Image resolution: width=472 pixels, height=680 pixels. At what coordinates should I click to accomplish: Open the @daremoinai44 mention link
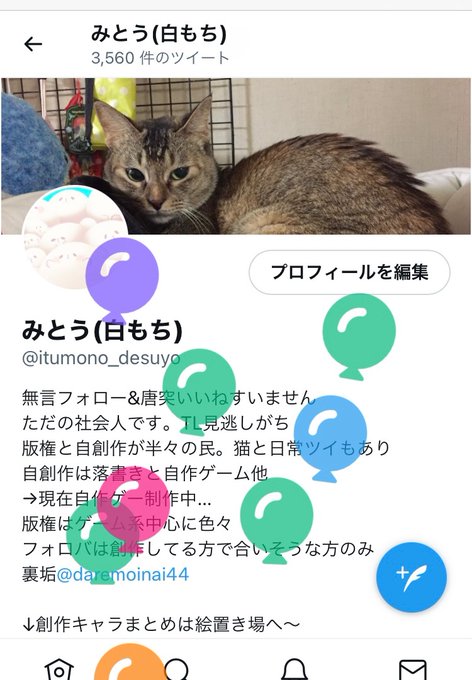[x=123, y=575]
